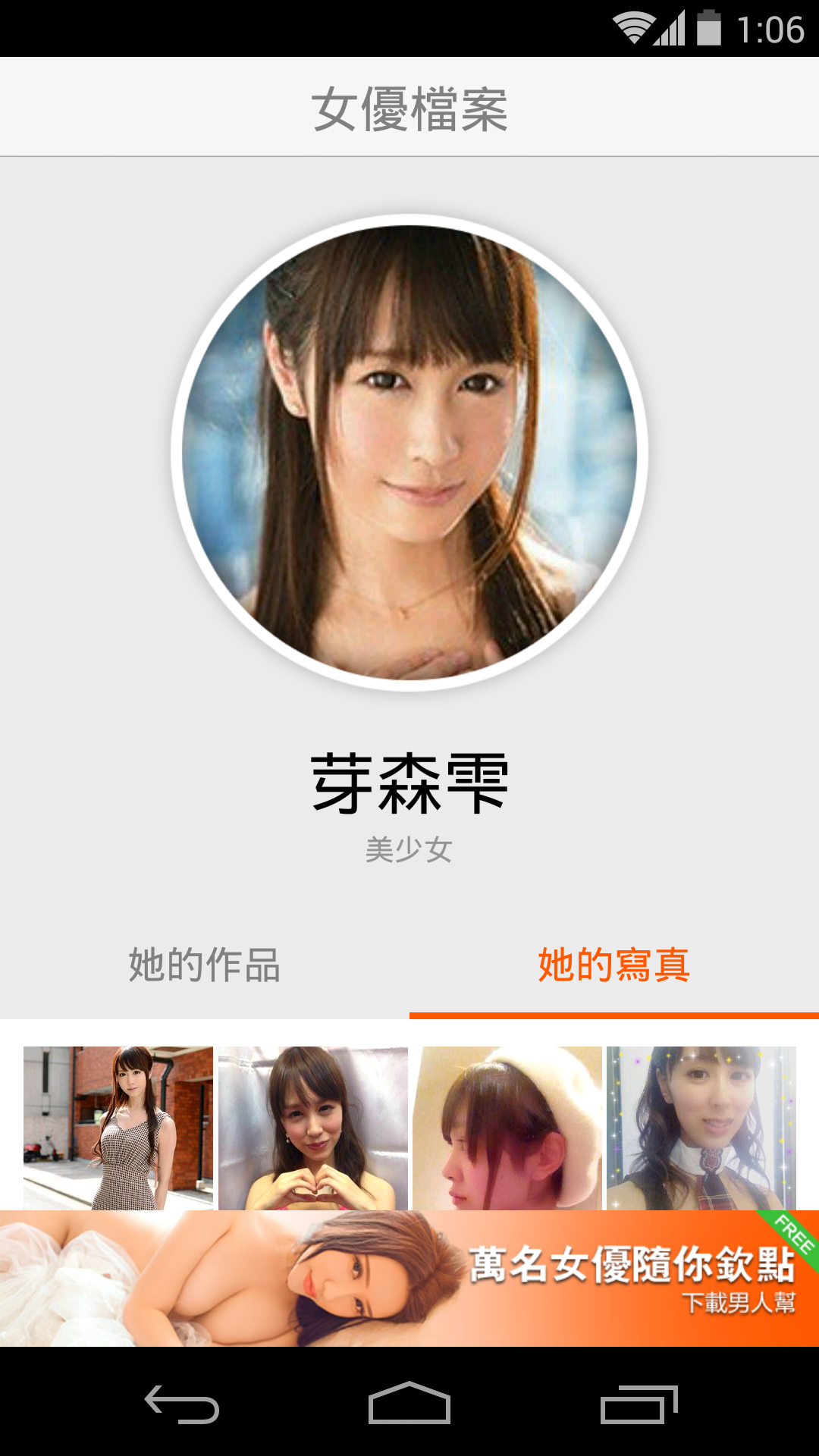Open the photo with the white beret
The height and width of the screenshot is (1456, 819).
pos(507,1128)
